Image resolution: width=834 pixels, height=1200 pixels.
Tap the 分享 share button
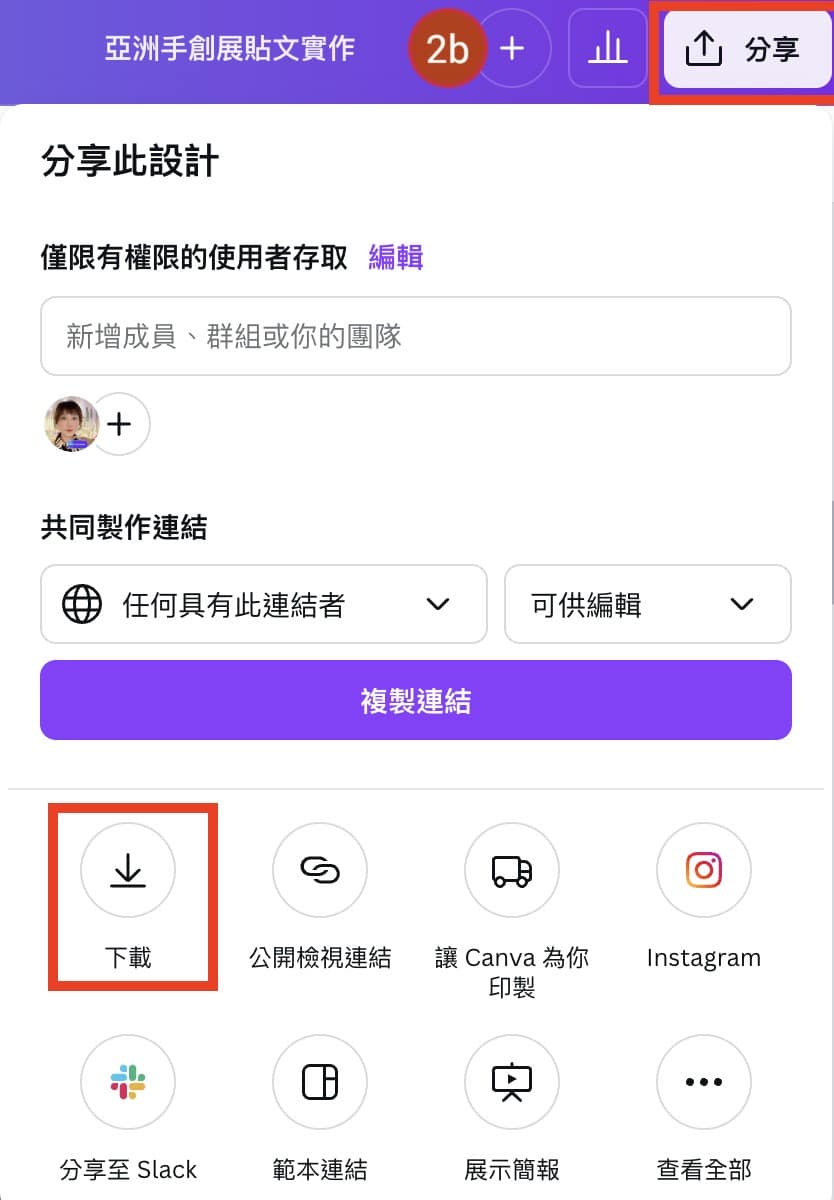(745, 48)
